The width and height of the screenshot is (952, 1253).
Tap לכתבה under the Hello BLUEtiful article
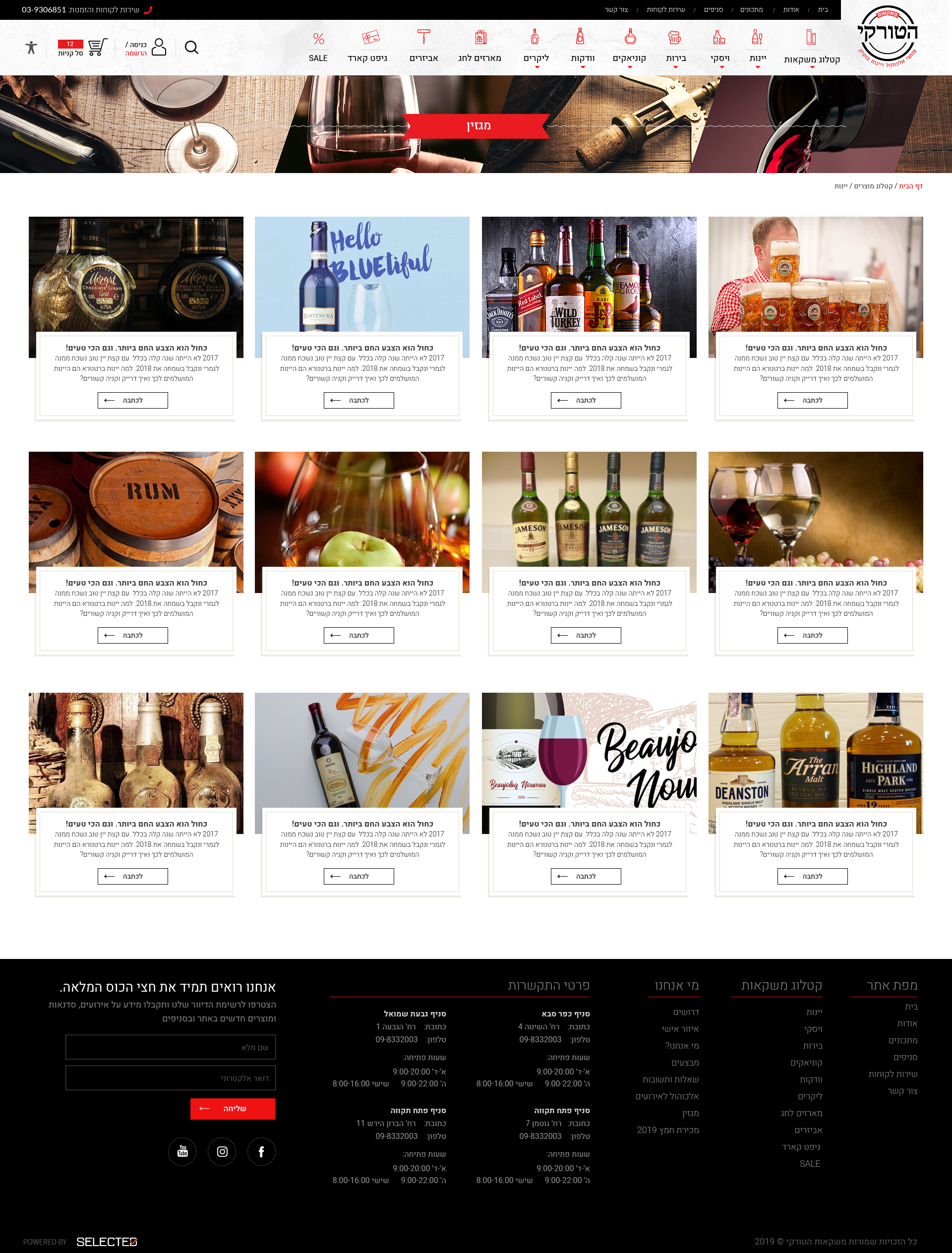(358, 400)
